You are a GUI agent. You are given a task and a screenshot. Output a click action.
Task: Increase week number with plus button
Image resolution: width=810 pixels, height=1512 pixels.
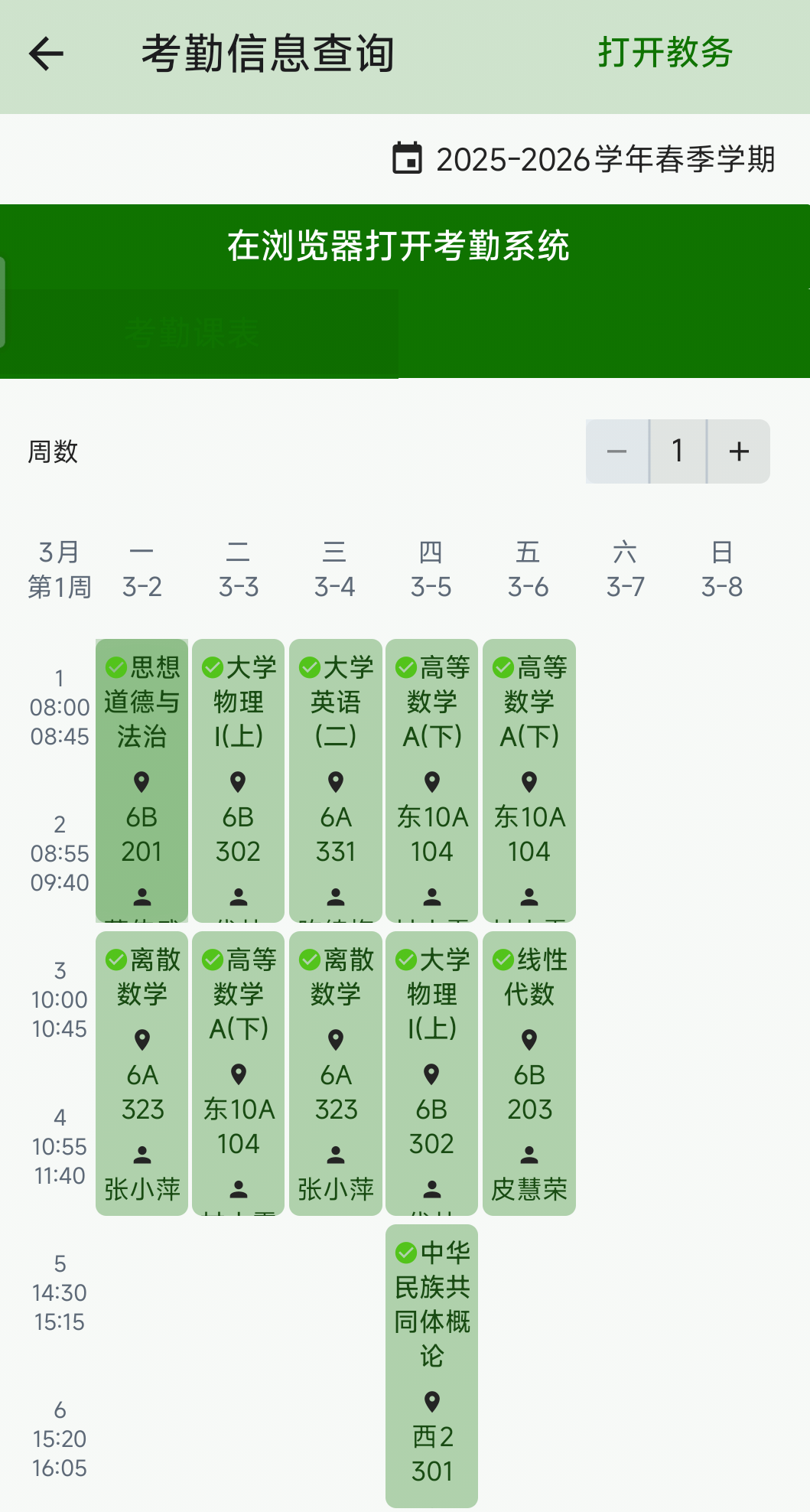[x=739, y=451]
